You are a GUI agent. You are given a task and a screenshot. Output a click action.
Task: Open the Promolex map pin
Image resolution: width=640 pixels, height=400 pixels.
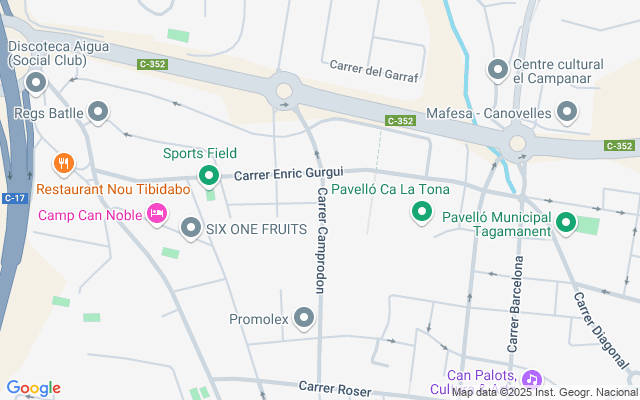coord(305,319)
